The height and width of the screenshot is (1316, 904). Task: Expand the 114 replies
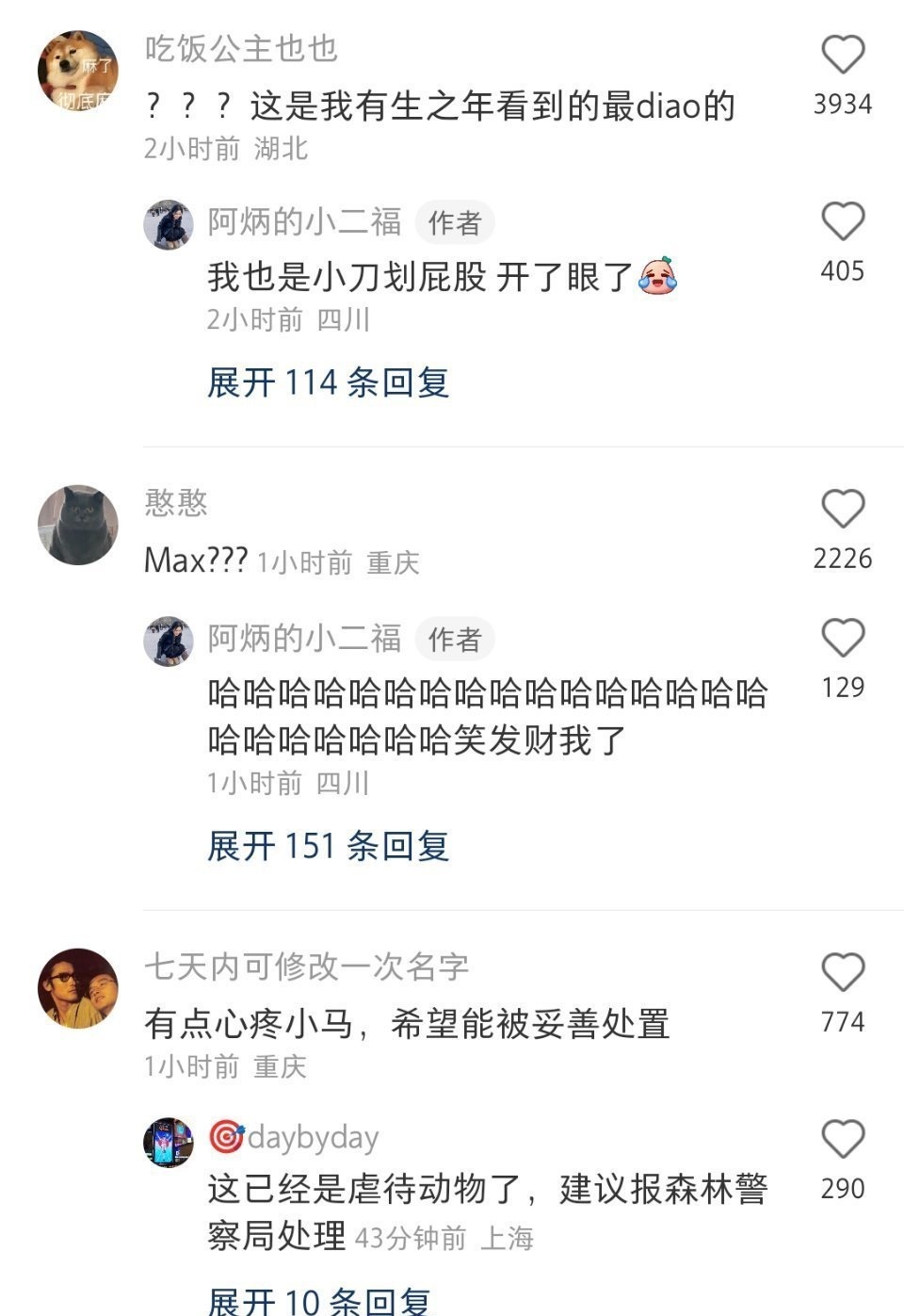pyautogui.click(x=328, y=382)
